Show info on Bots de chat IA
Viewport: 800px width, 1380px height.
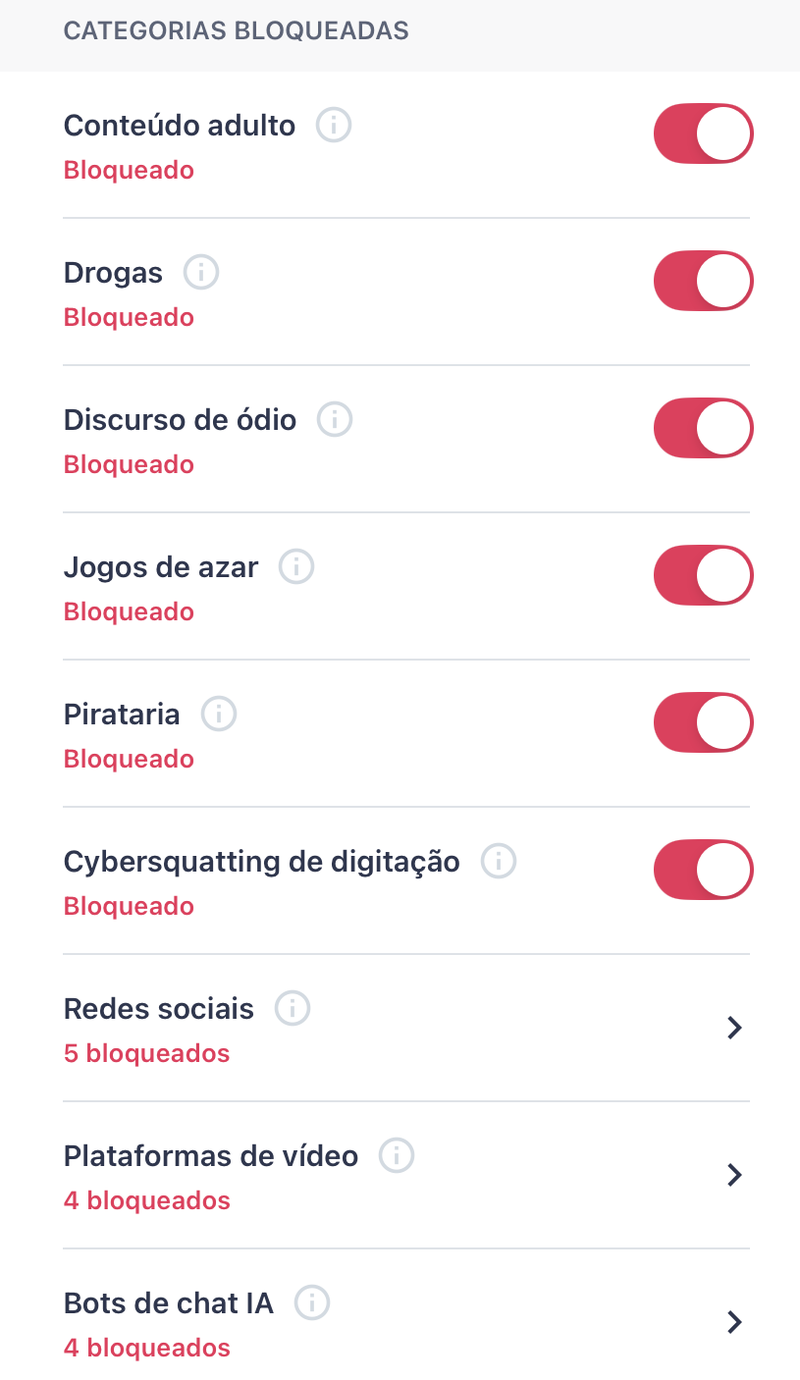(312, 1303)
